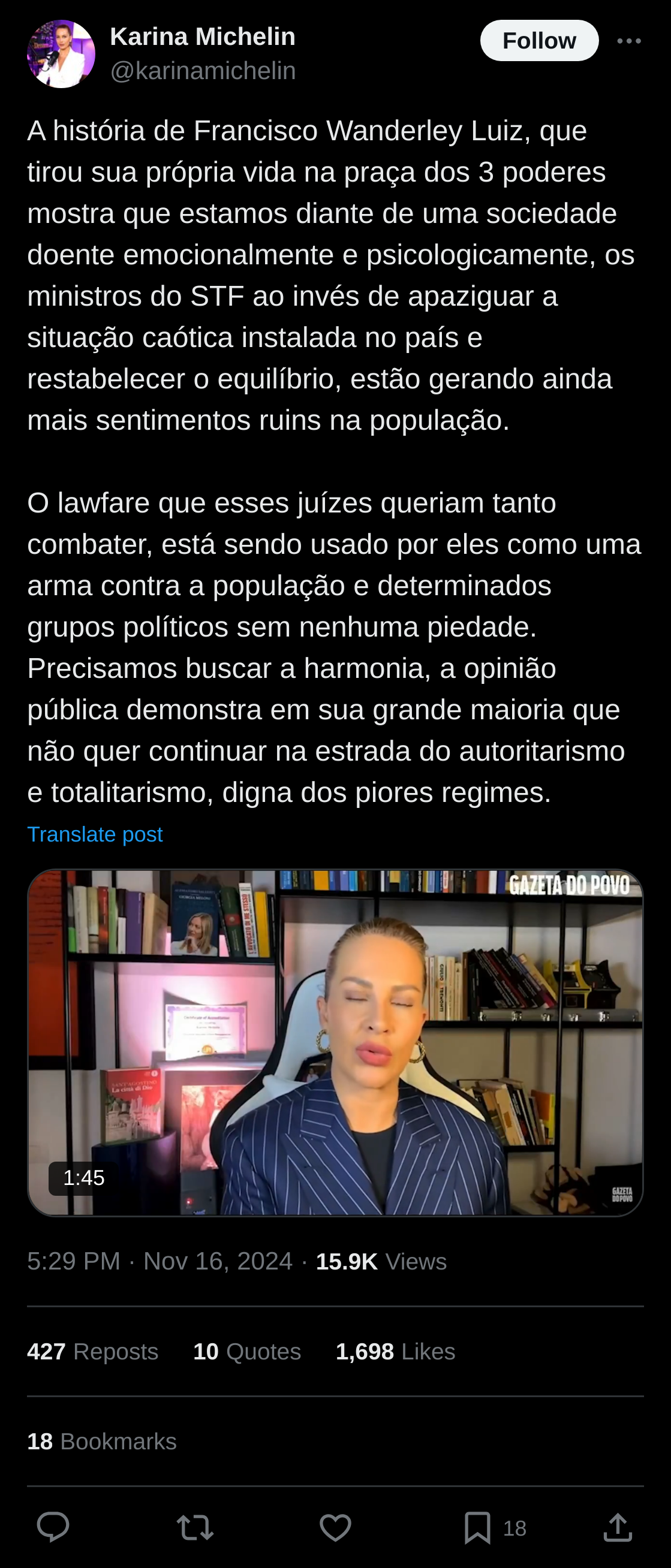The width and height of the screenshot is (671, 1568).
Task: Follow Karina Michelin
Action: 539,41
